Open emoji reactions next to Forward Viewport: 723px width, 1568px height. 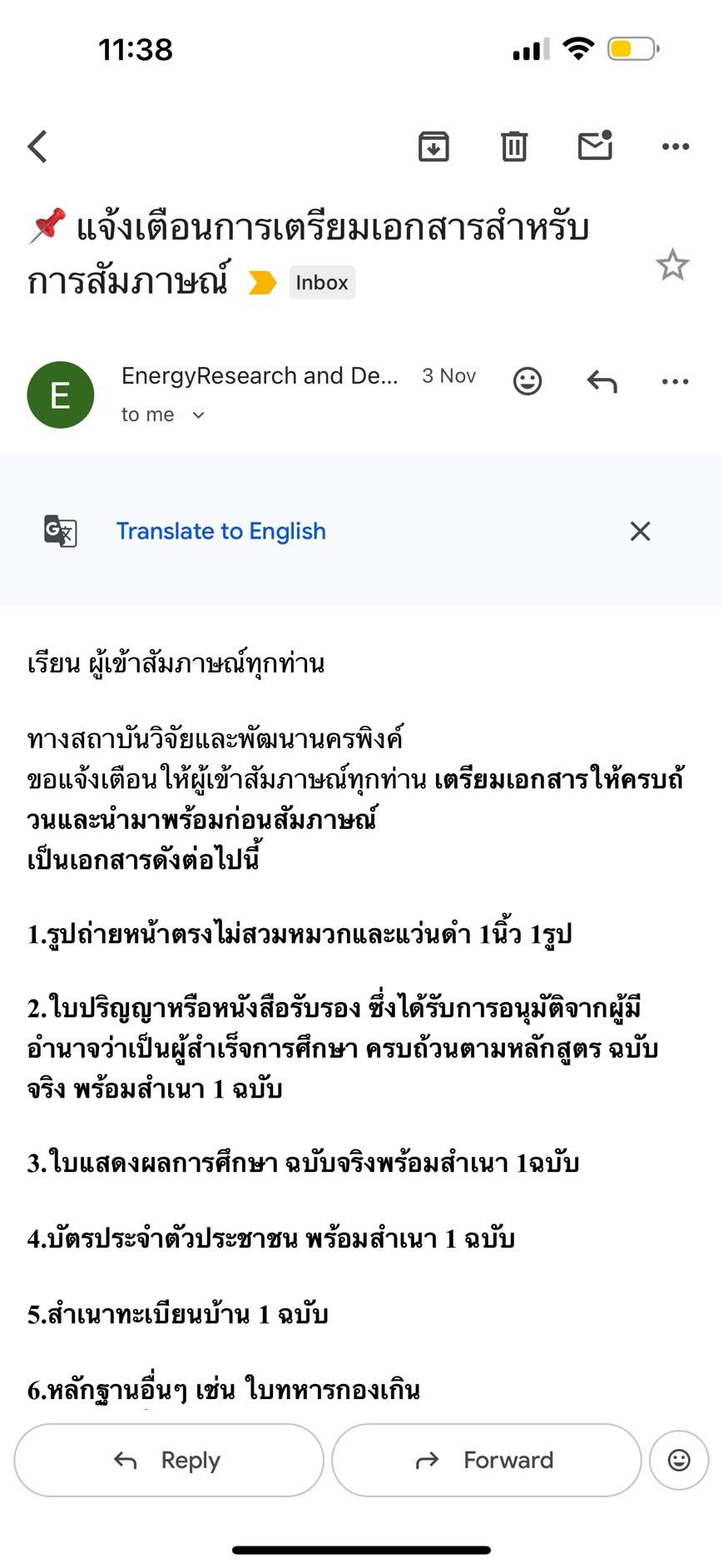679,1460
